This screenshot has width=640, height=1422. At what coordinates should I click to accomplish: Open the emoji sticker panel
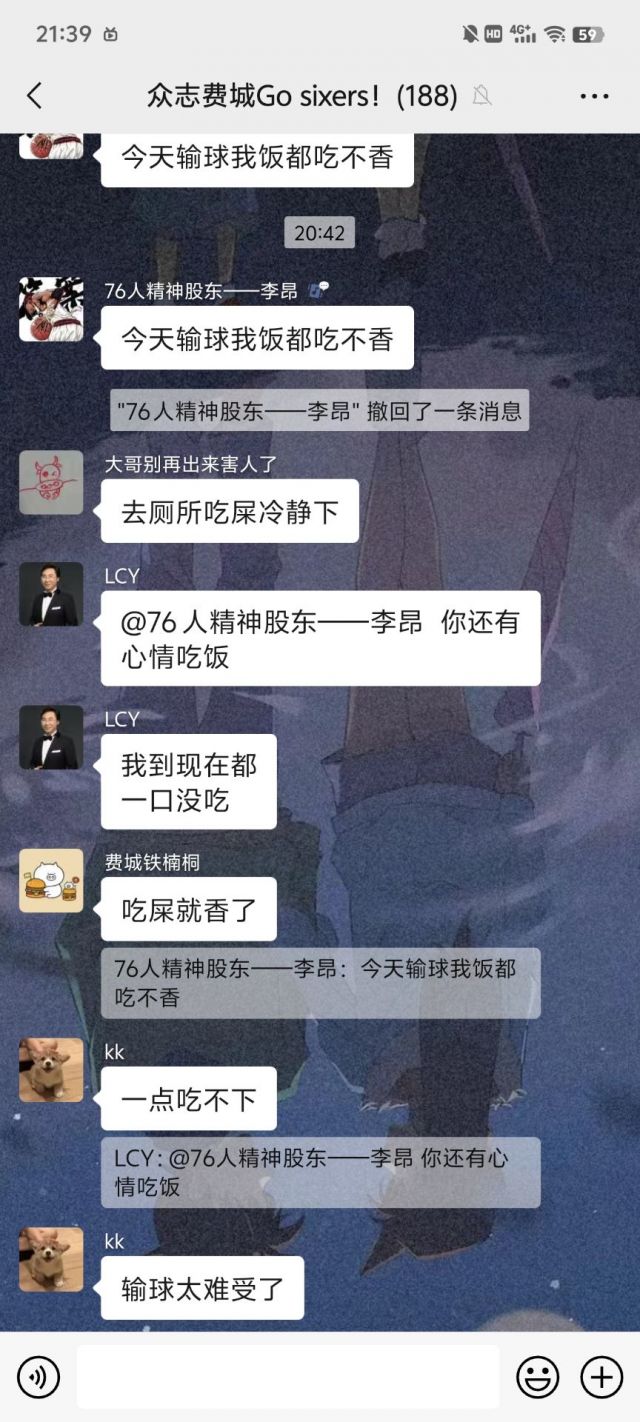coord(537,1377)
